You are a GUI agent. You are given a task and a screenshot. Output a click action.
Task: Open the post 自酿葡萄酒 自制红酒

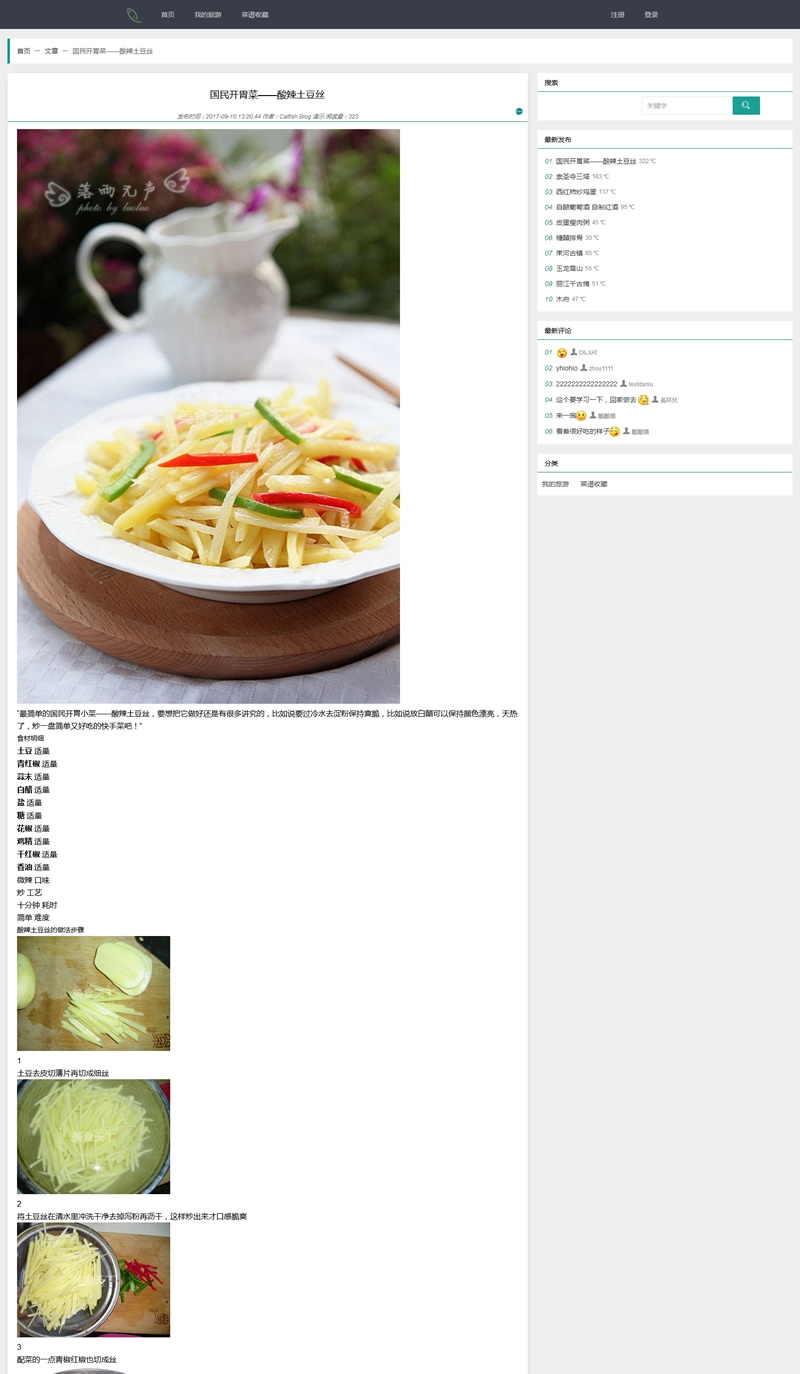click(x=587, y=207)
